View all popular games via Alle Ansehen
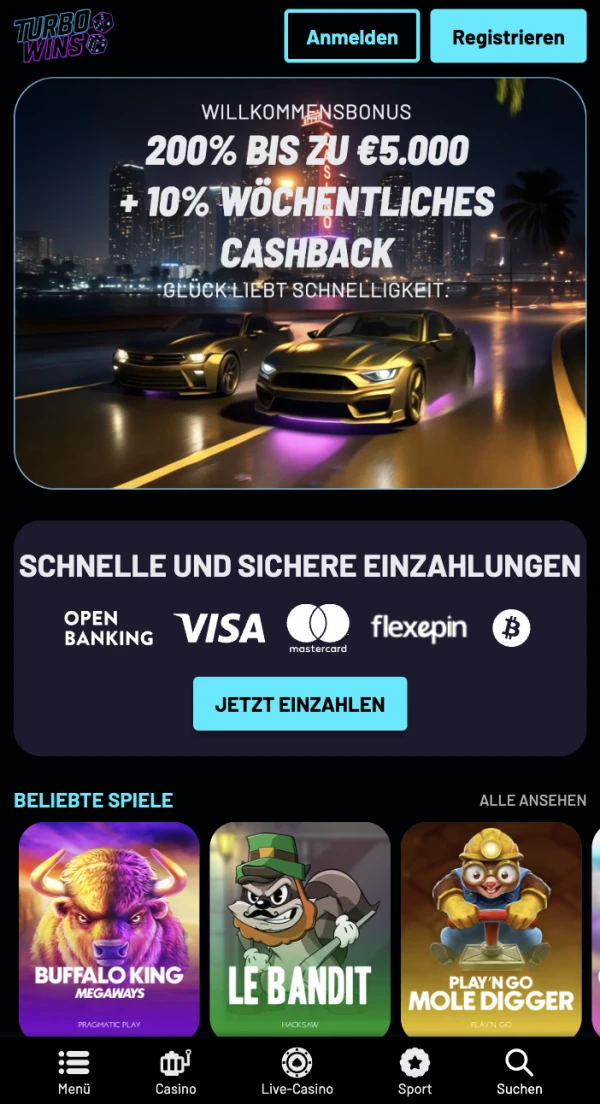The height and width of the screenshot is (1104, 600). pyautogui.click(x=532, y=800)
